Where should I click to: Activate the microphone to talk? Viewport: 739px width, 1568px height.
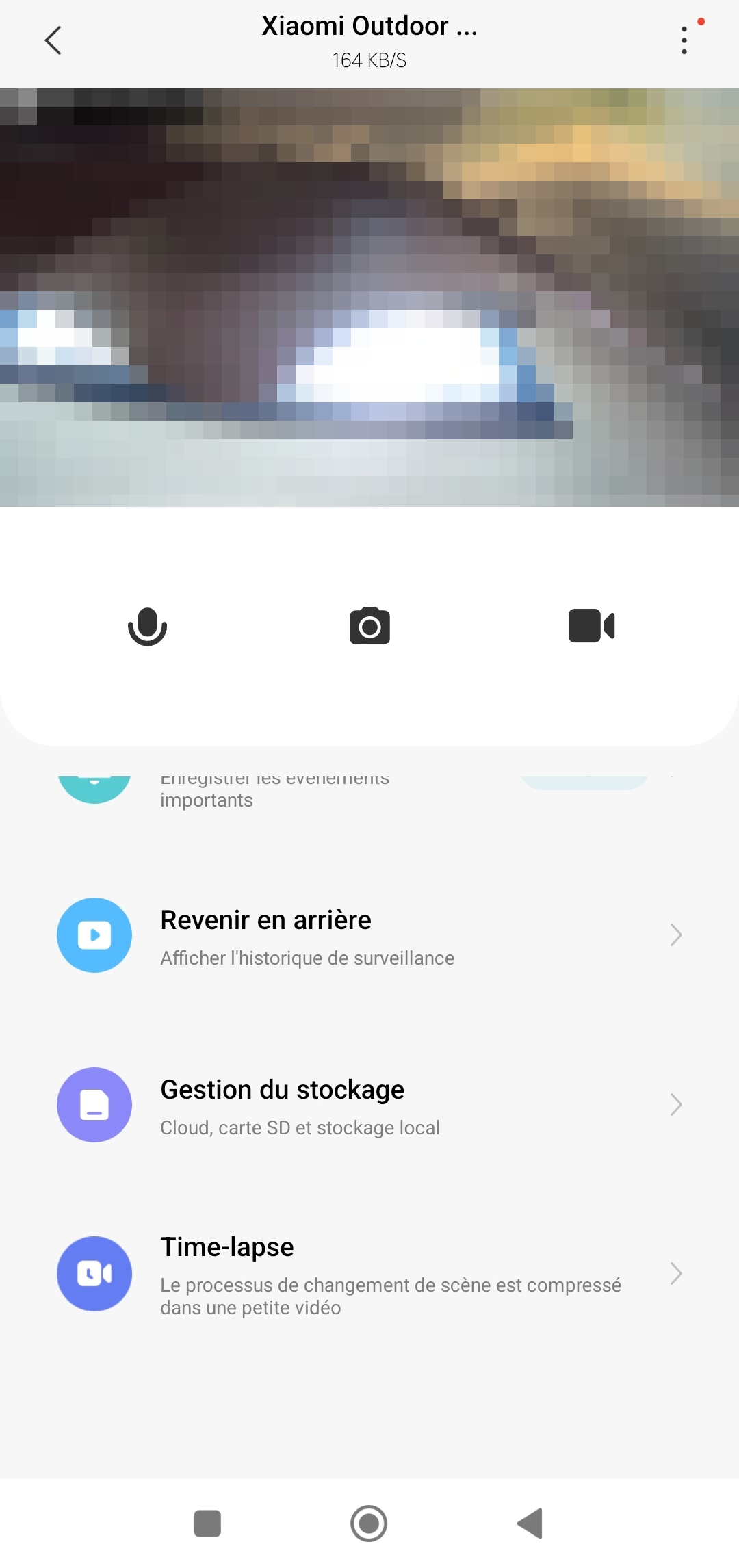pyautogui.click(x=147, y=626)
